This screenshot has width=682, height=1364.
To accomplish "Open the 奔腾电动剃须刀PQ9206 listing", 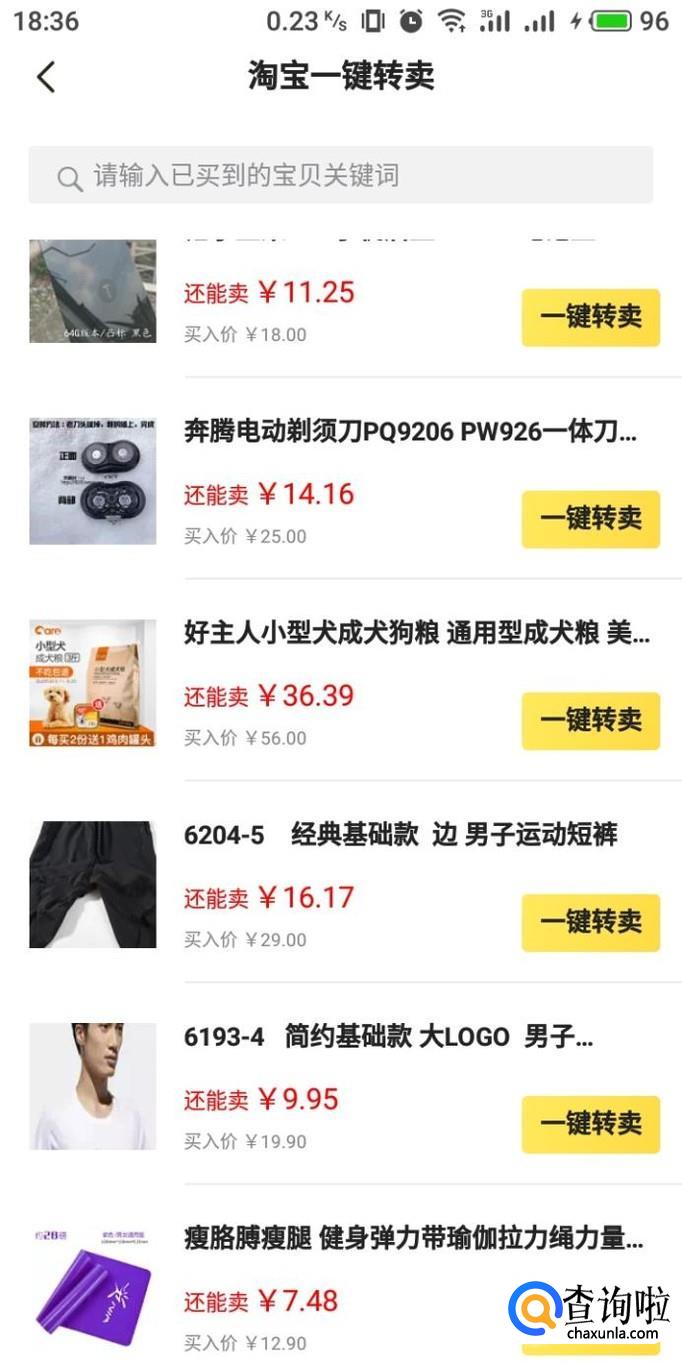I will point(410,432).
